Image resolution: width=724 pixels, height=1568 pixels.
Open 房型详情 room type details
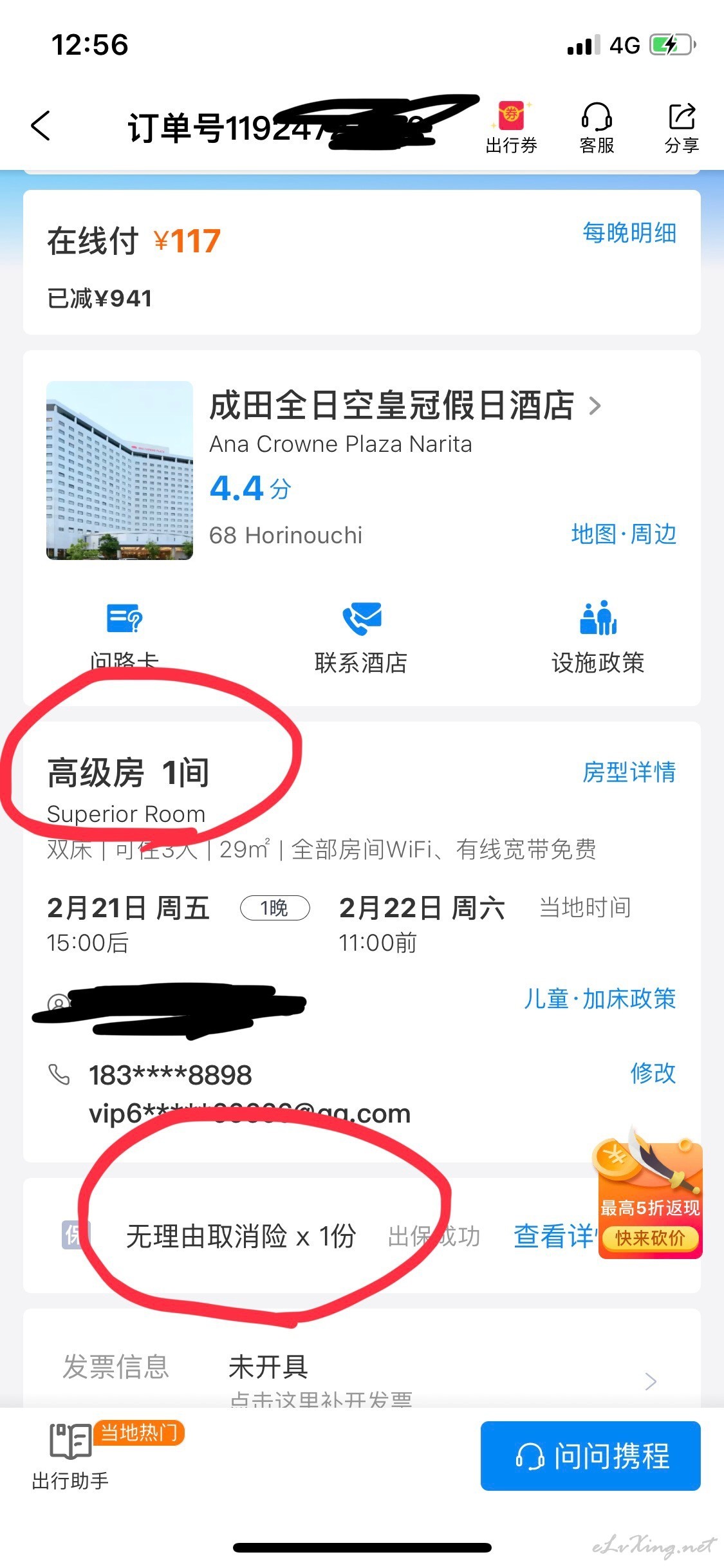click(629, 772)
